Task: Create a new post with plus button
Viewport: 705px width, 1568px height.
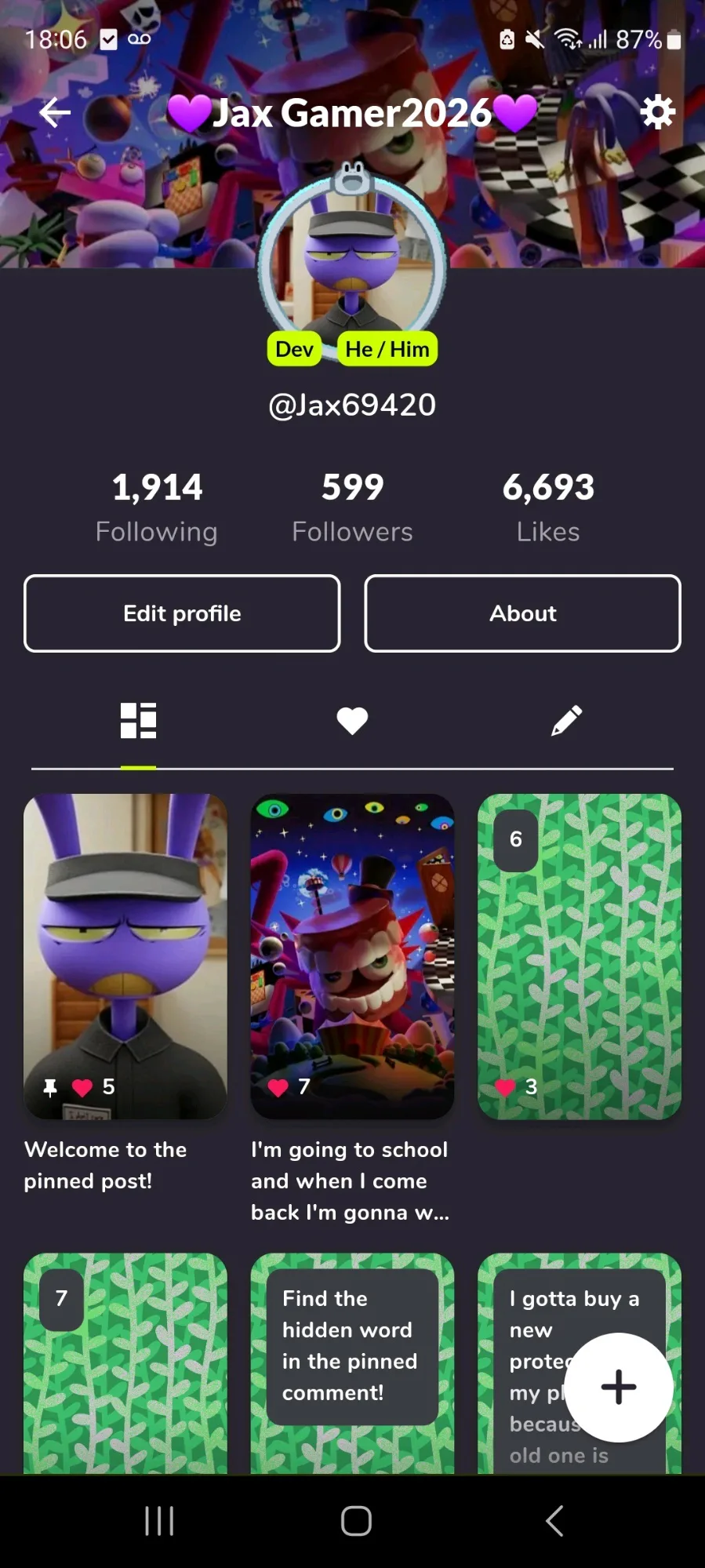Action: tap(619, 1387)
